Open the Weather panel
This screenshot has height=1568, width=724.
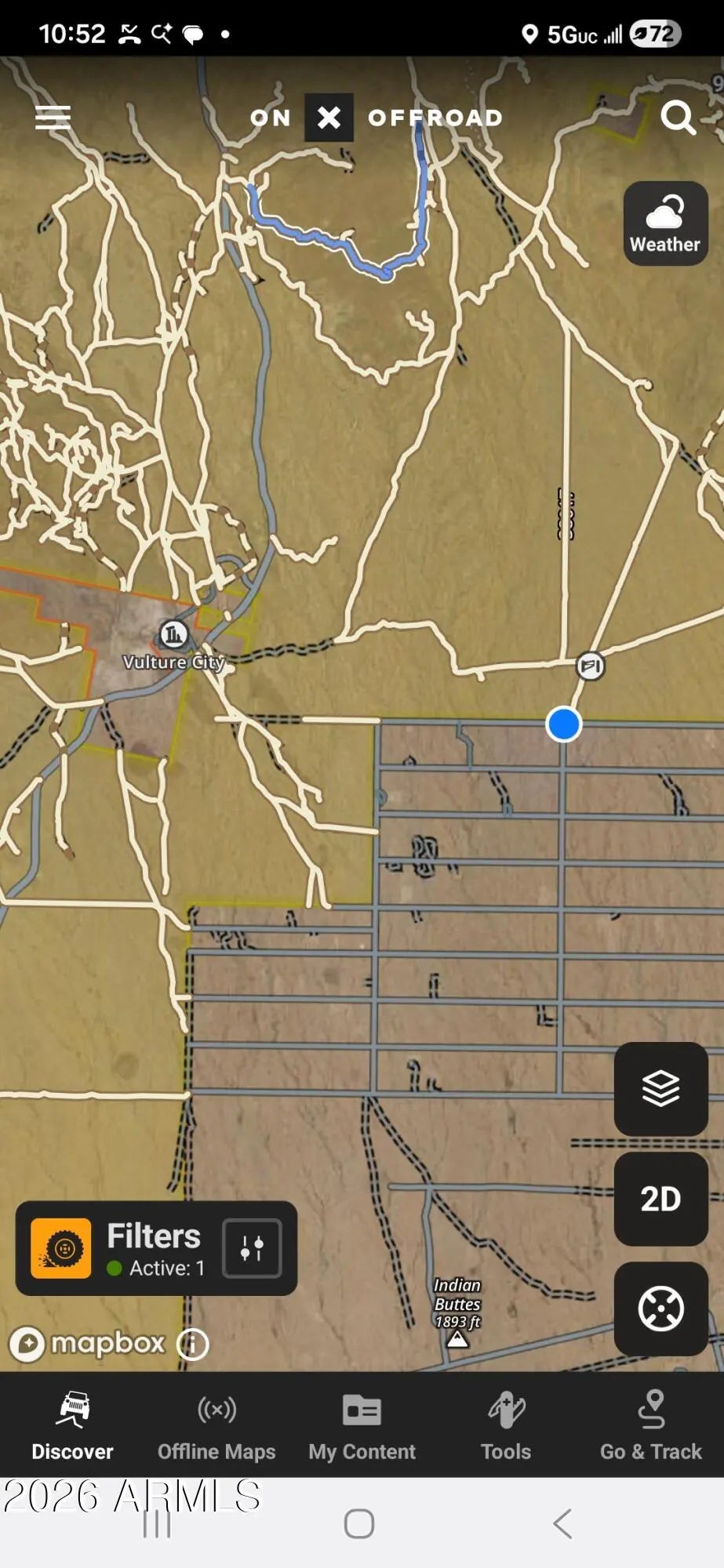click(x=665, y=223)
